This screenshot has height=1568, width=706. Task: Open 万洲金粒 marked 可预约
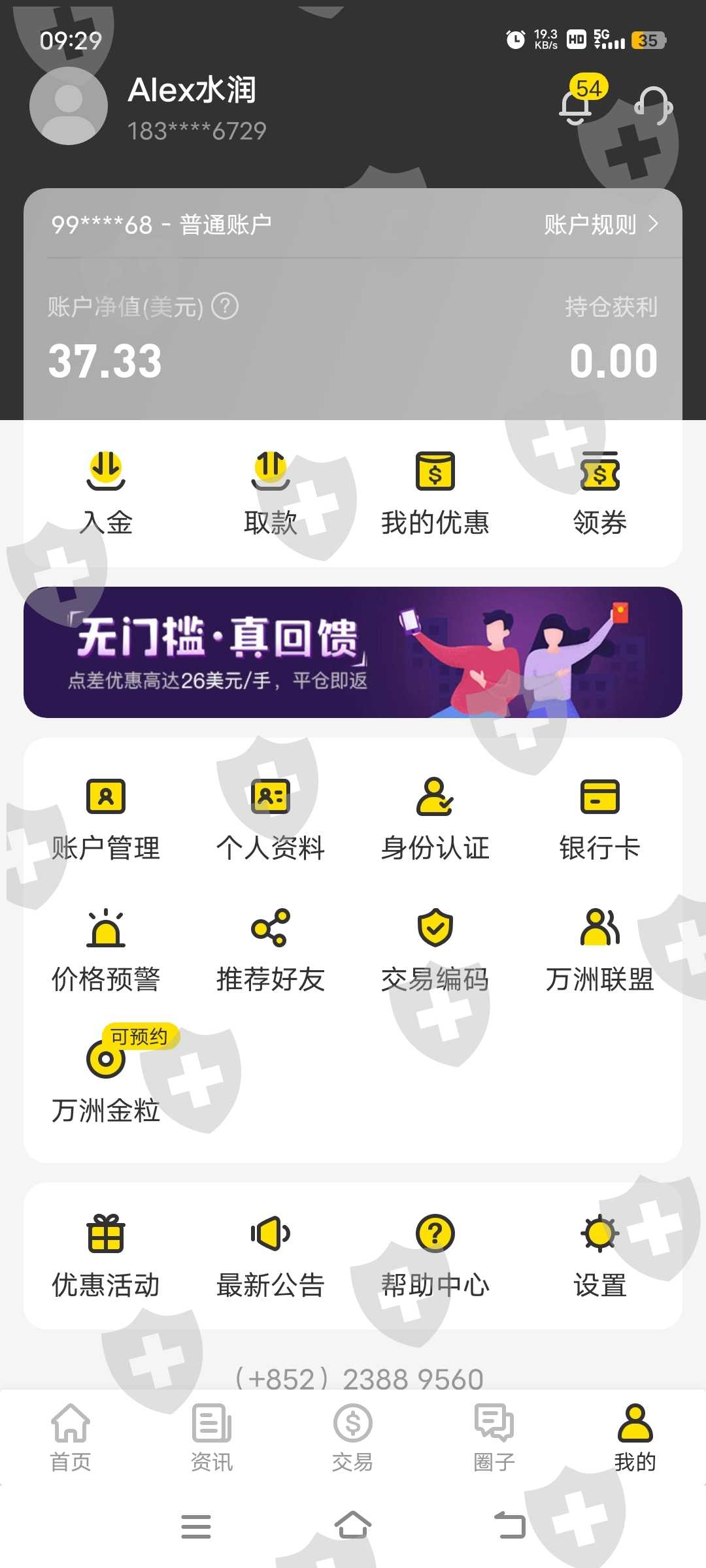[106, 1075]
